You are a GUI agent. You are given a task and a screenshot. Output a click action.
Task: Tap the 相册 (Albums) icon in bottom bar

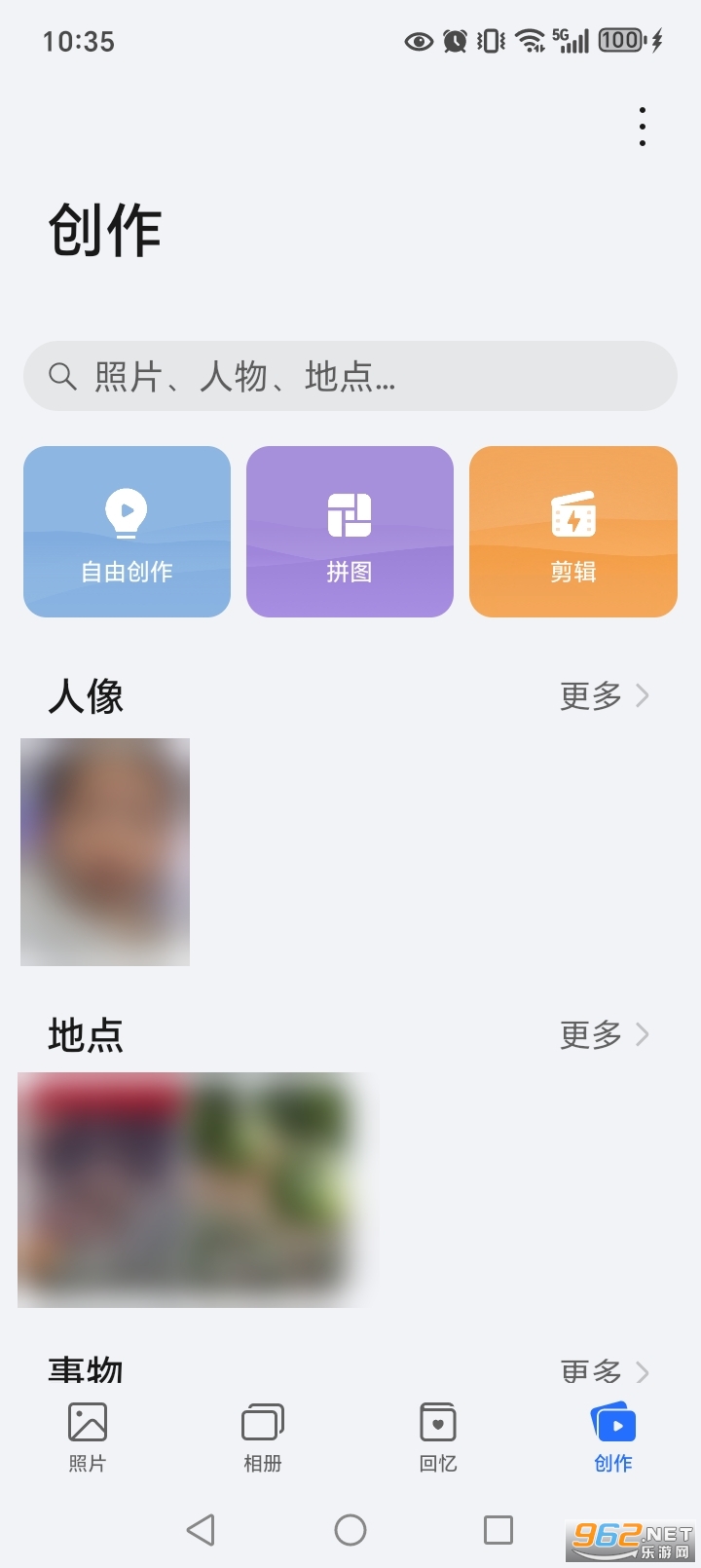[262, 1432]
